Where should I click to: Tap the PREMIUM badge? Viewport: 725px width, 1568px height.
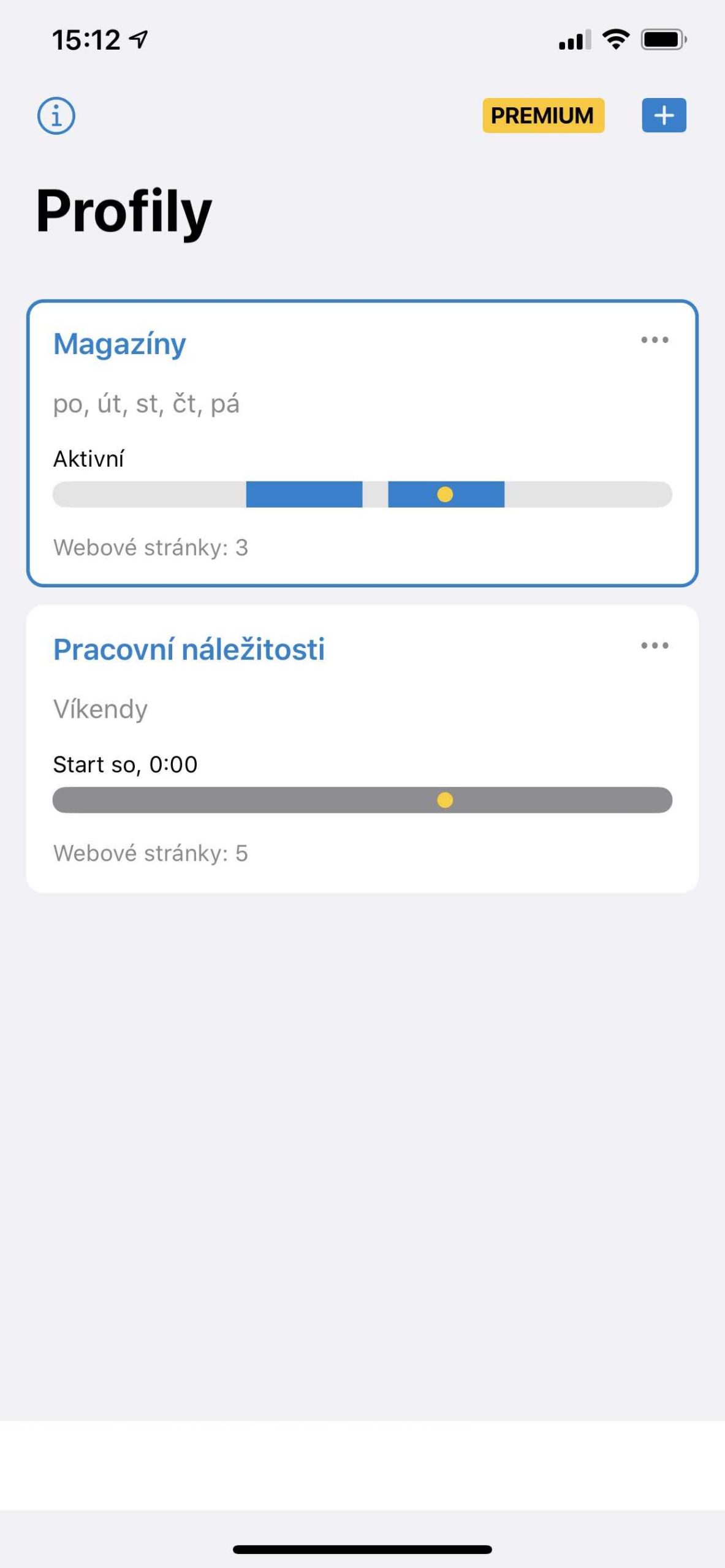click(543, 116)
